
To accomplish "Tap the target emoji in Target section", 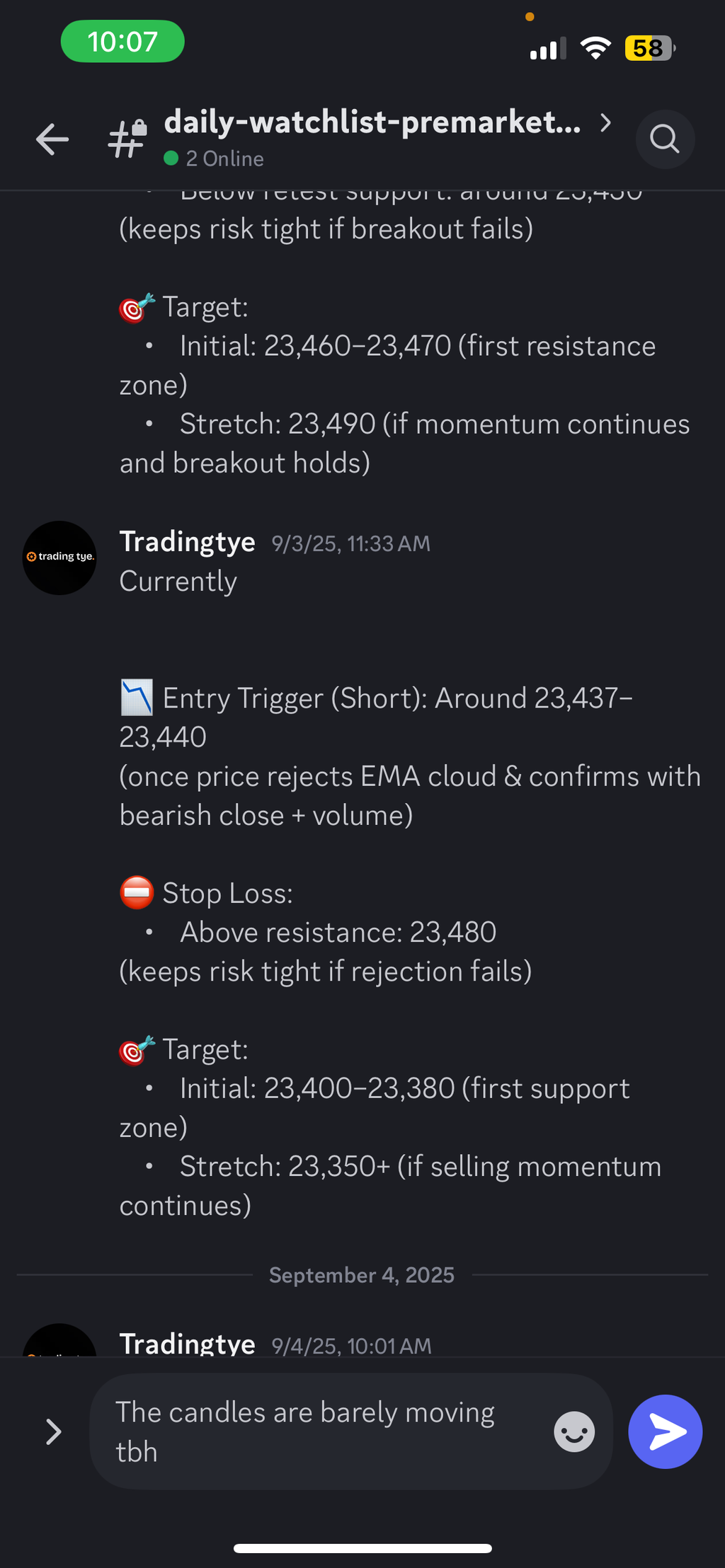I will tap(135, 1050).
